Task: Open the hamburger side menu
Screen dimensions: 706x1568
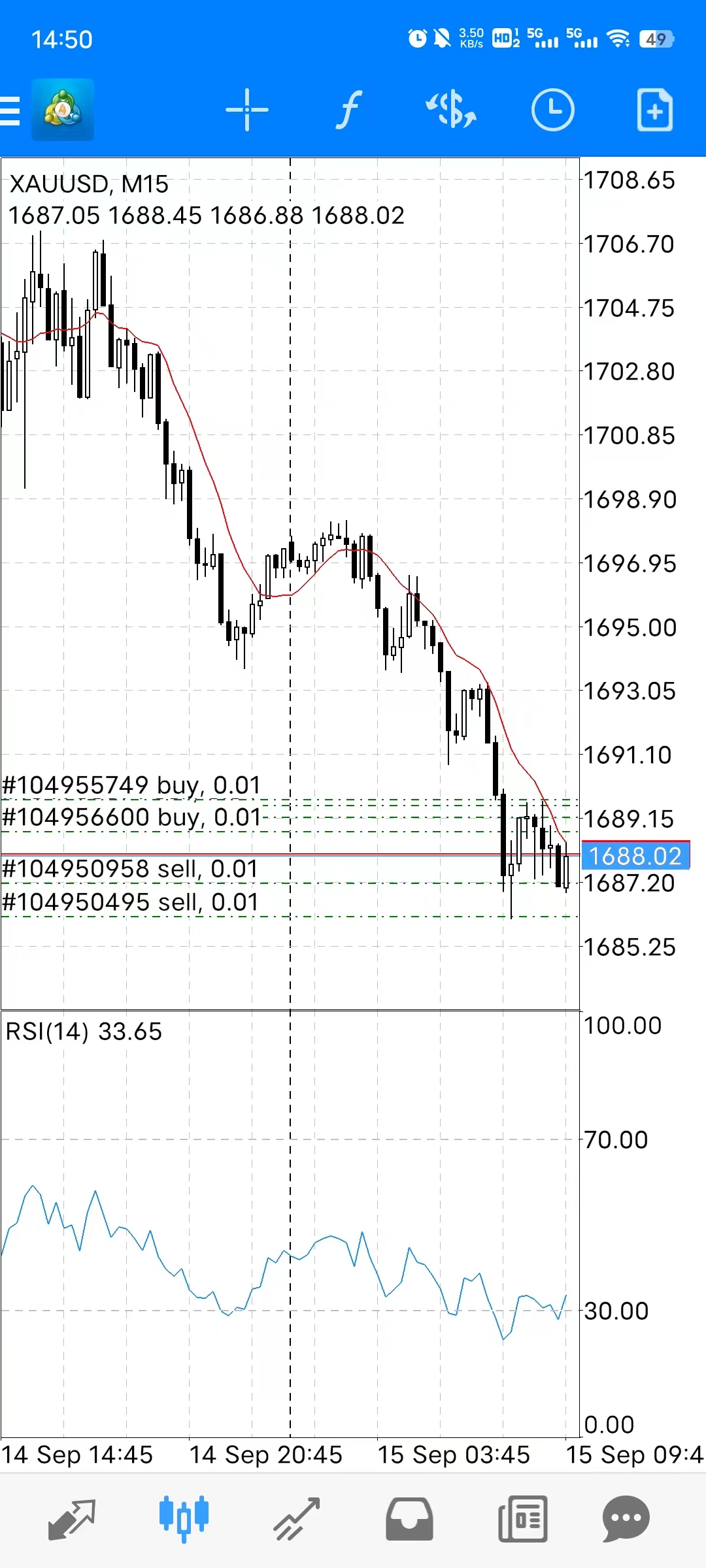Action: 10,110
